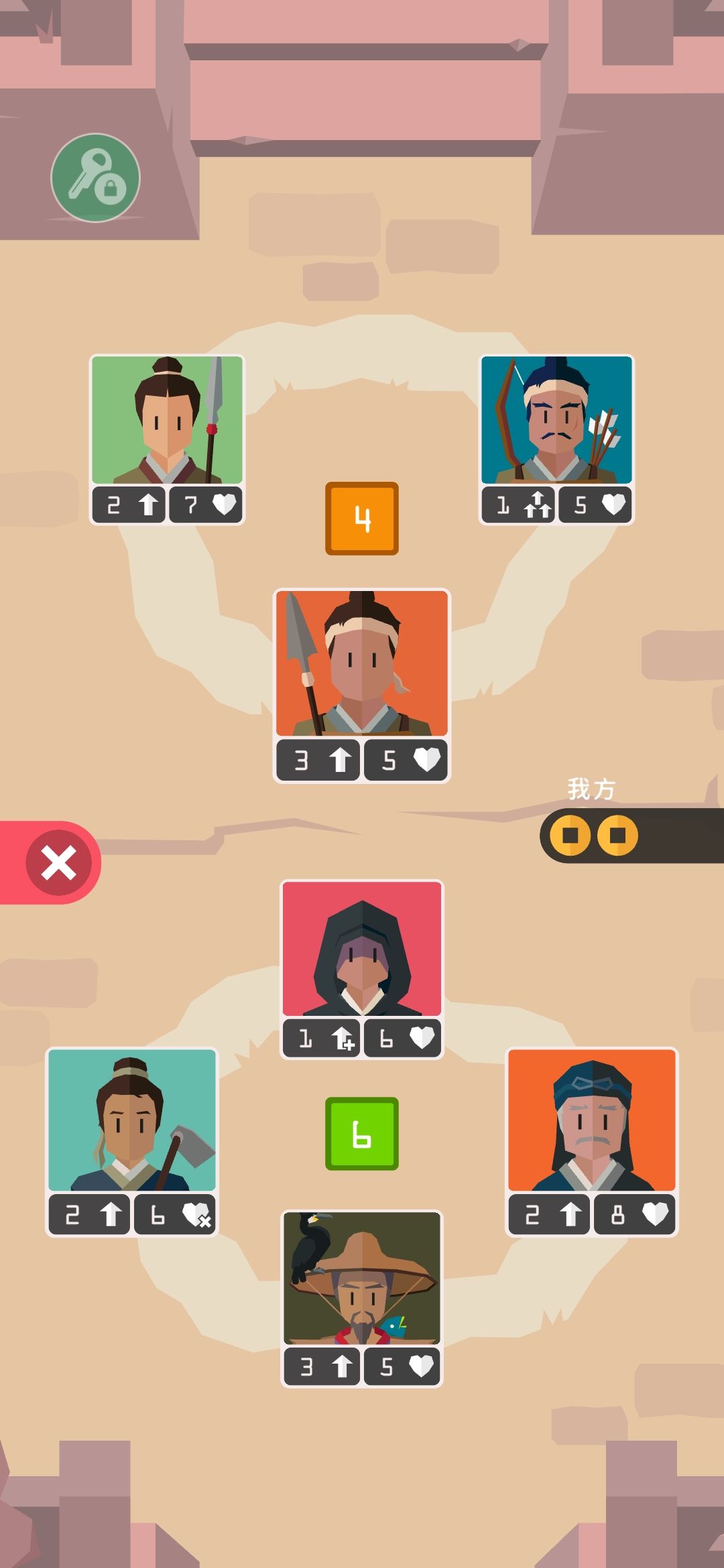Choose the hooded assassin card

(x=362, y=949)
